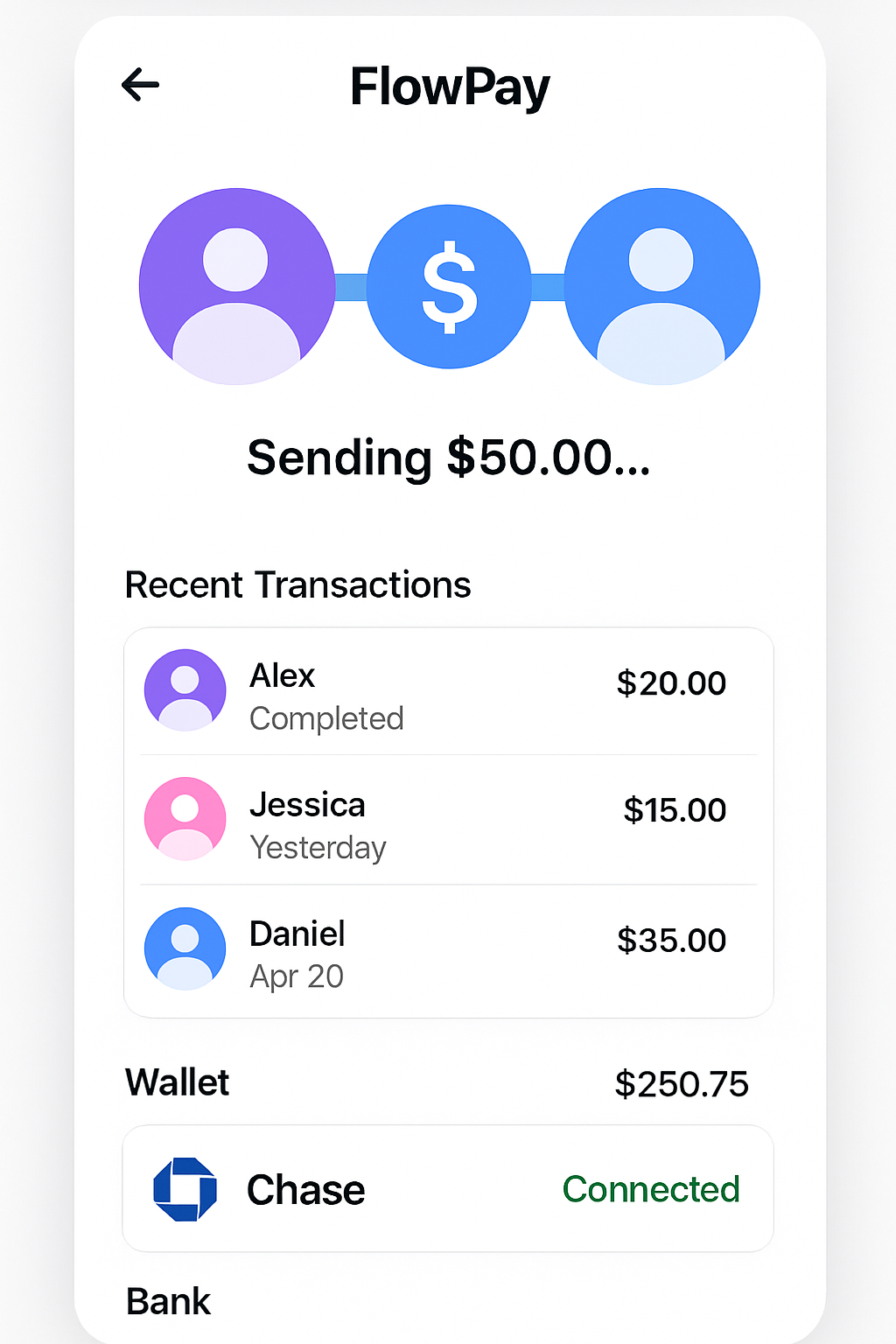Open Jessica's pink profile avatar
Image resolution: width=896 pixels, height=1344 pixels.
pyautogui.click(x=185, y=818)
